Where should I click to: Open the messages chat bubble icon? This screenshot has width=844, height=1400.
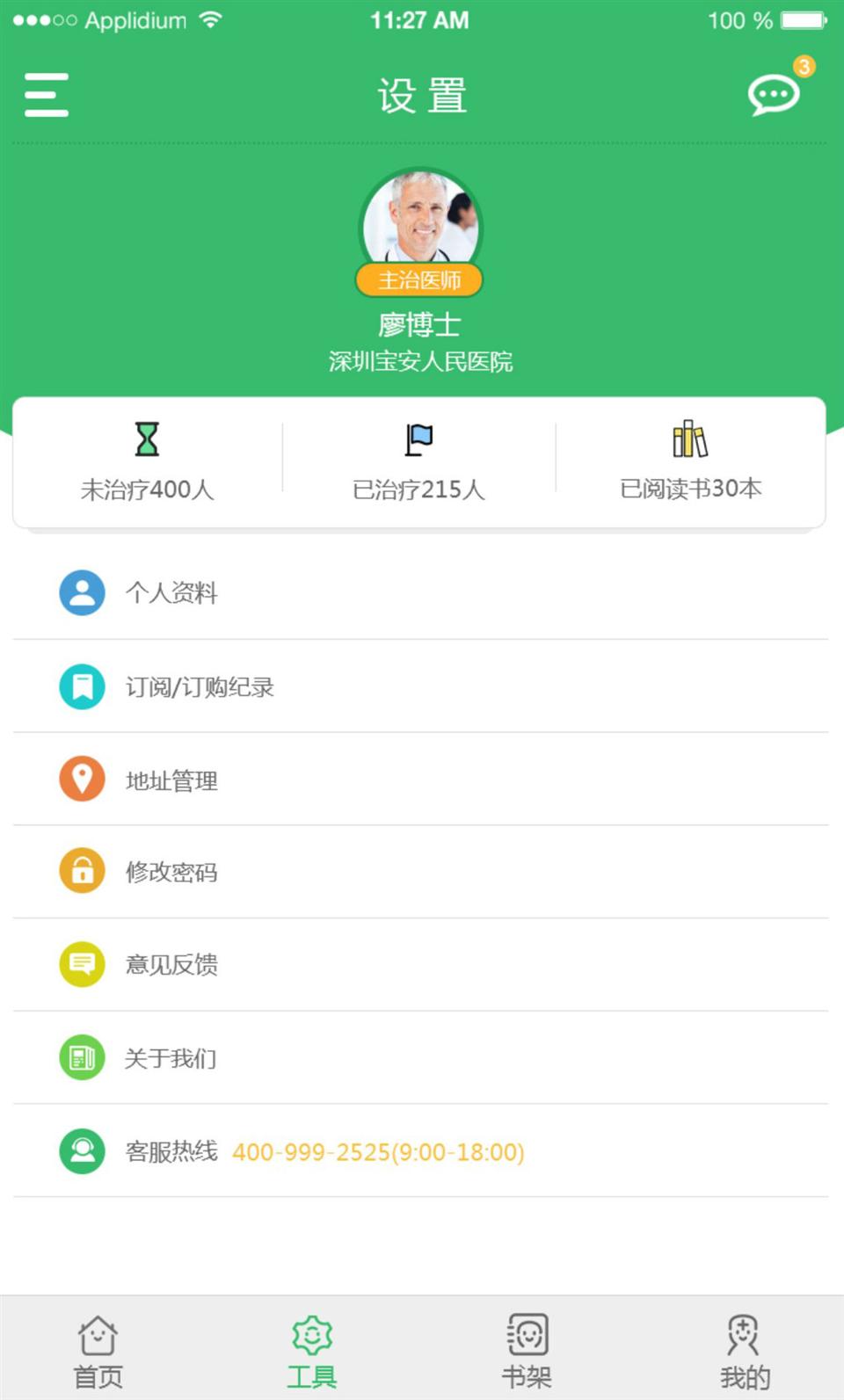(774, 94)
